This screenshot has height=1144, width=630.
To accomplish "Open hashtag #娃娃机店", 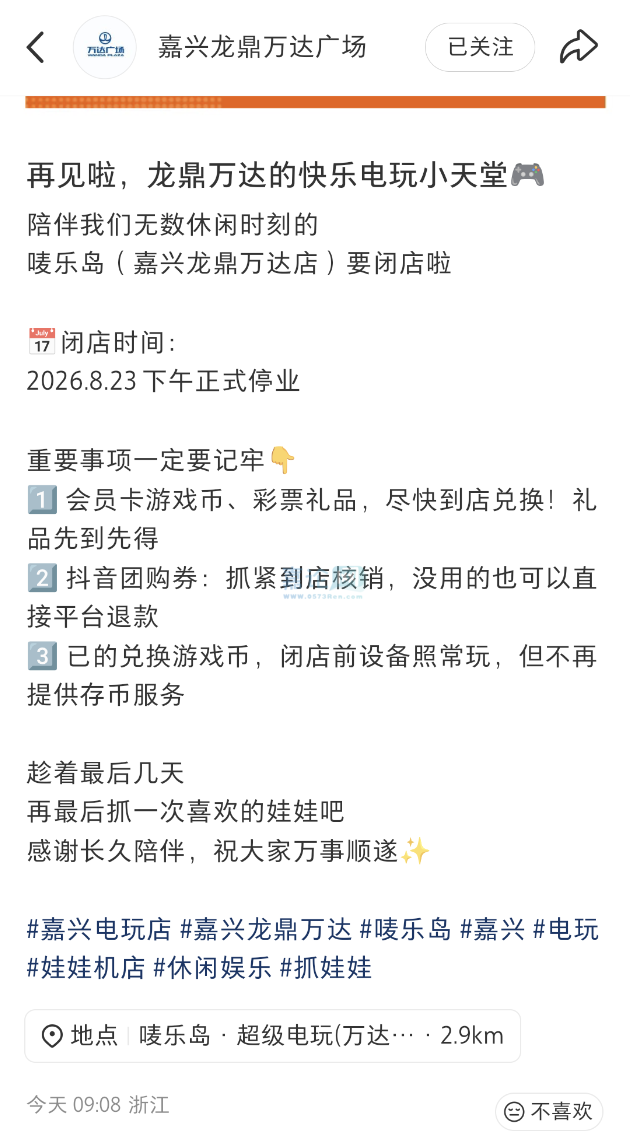I will (86, 968).
